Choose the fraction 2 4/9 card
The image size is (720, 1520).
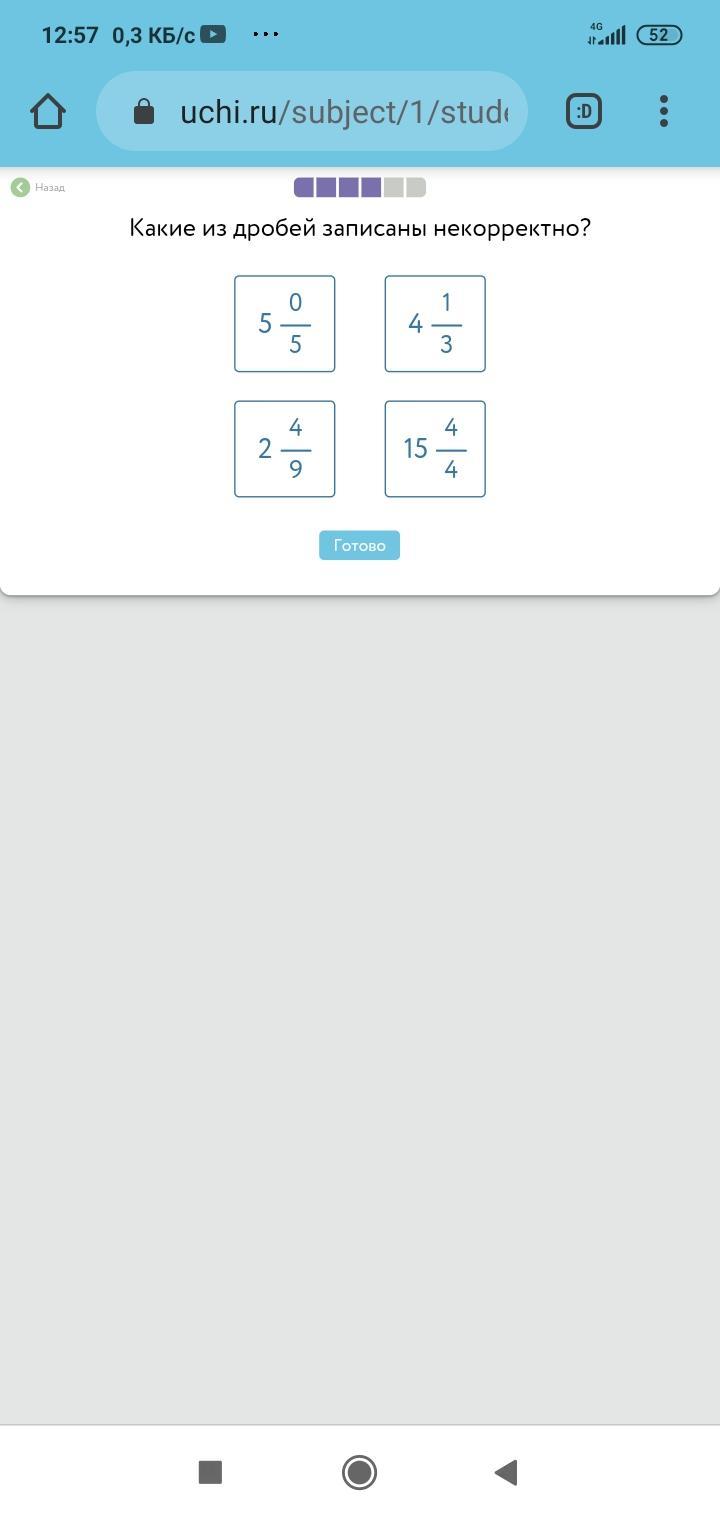[285, 449]
